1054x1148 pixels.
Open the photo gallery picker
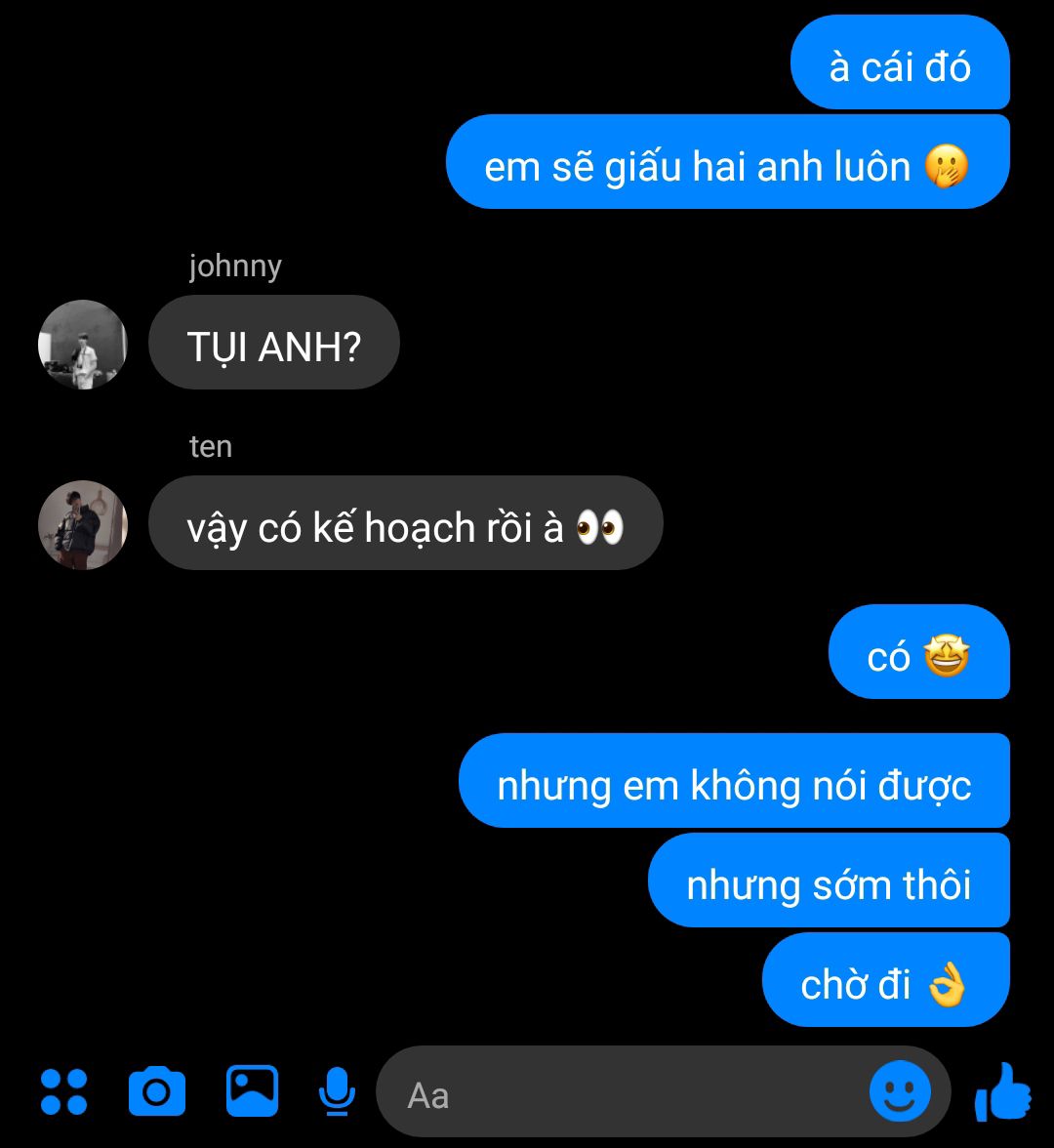click(x=252, y=1091)
